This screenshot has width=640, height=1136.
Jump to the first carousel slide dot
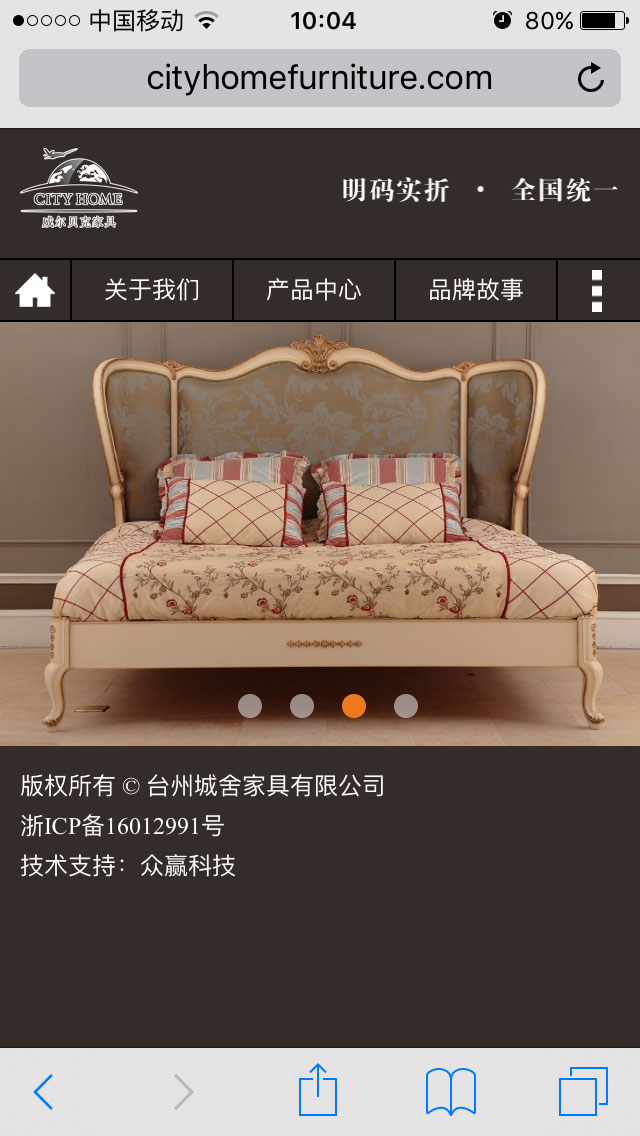pos(250,706)
